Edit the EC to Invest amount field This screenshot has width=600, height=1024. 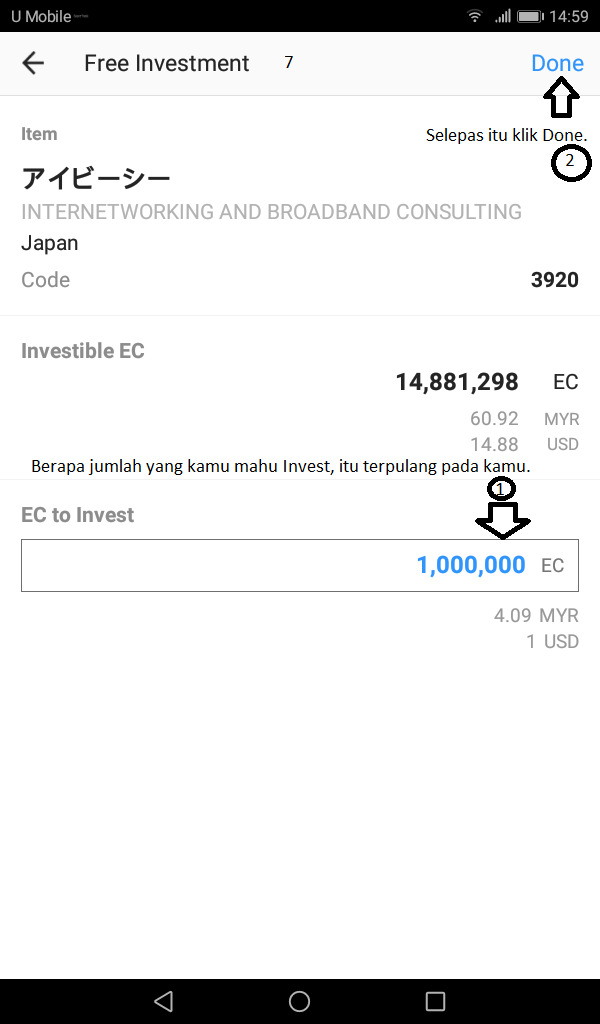[300, 565]
